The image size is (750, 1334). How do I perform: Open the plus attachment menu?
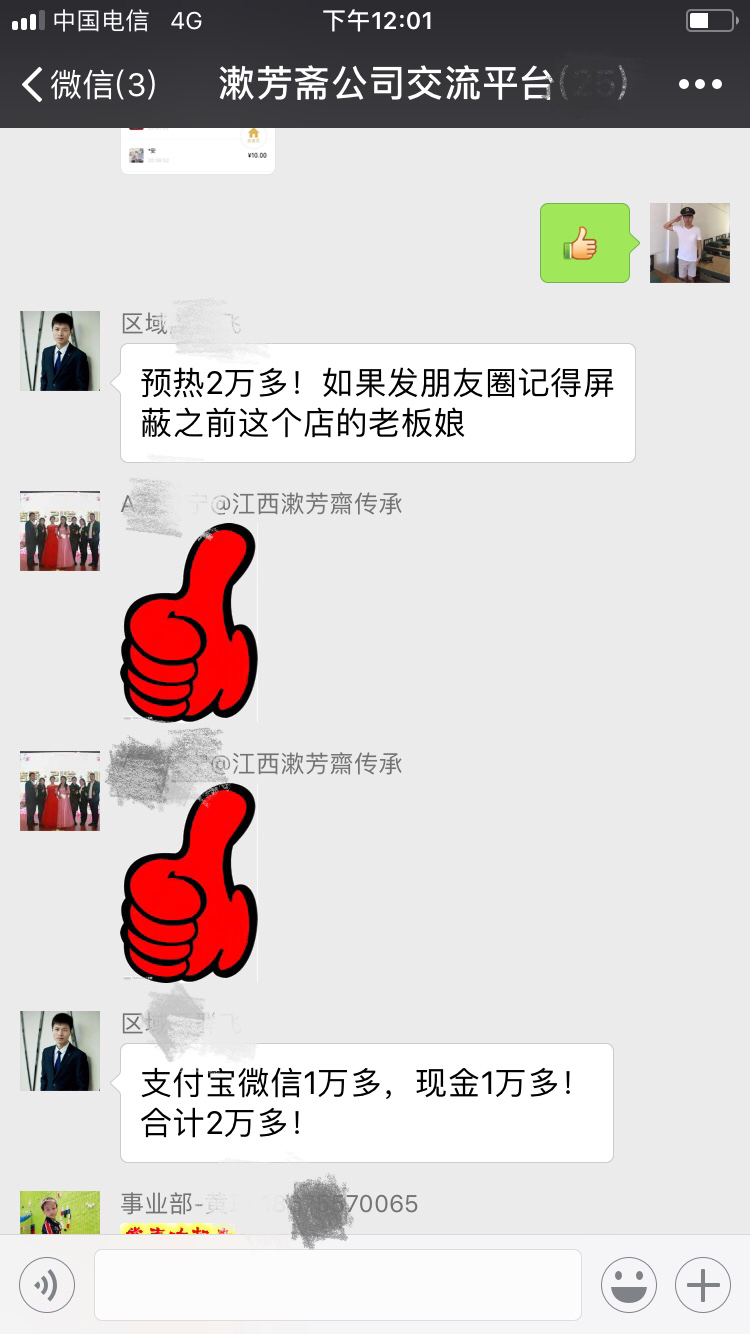[703, 1284]
